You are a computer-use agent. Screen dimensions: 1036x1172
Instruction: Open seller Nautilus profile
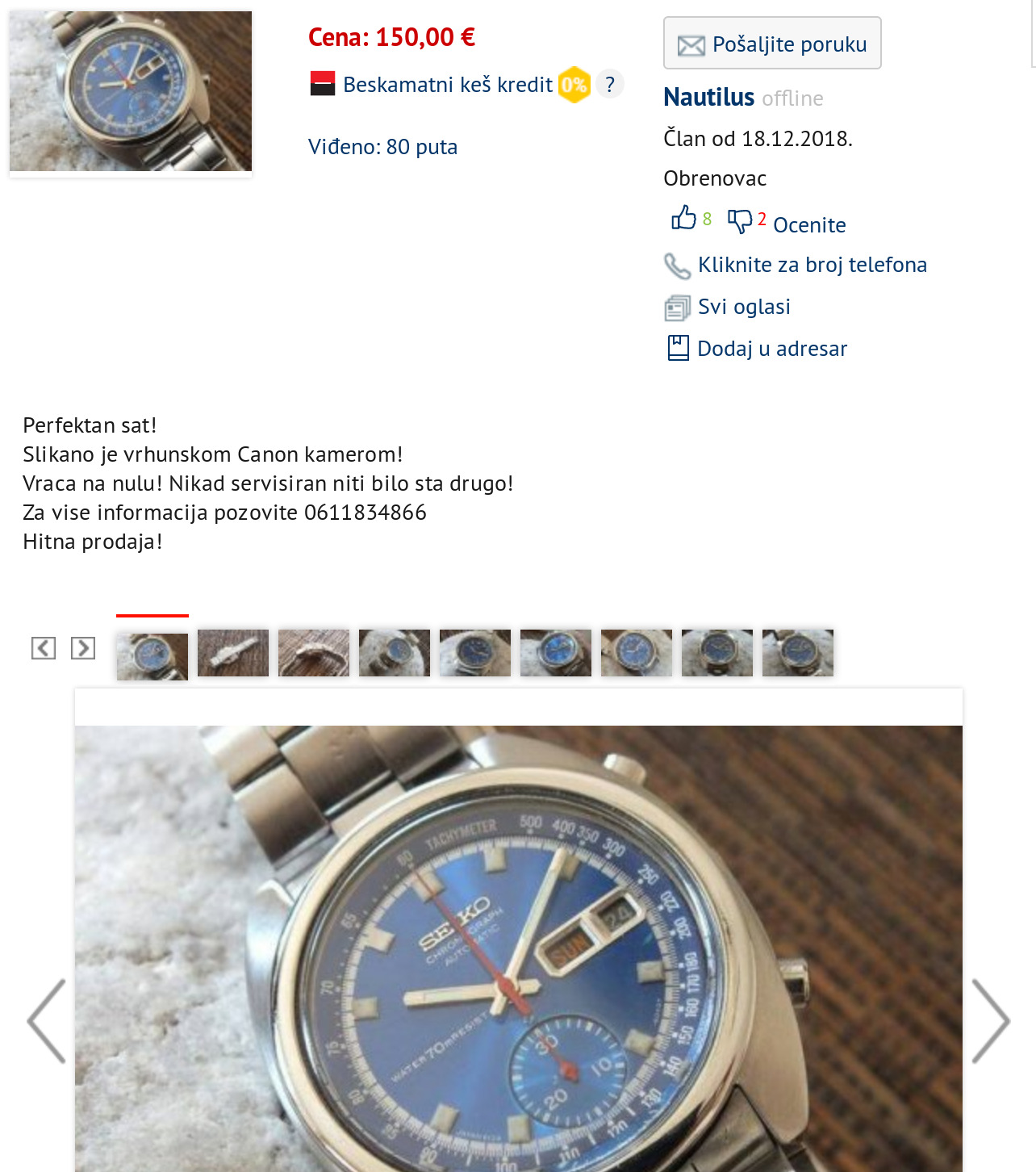click(x=708, y=98)
